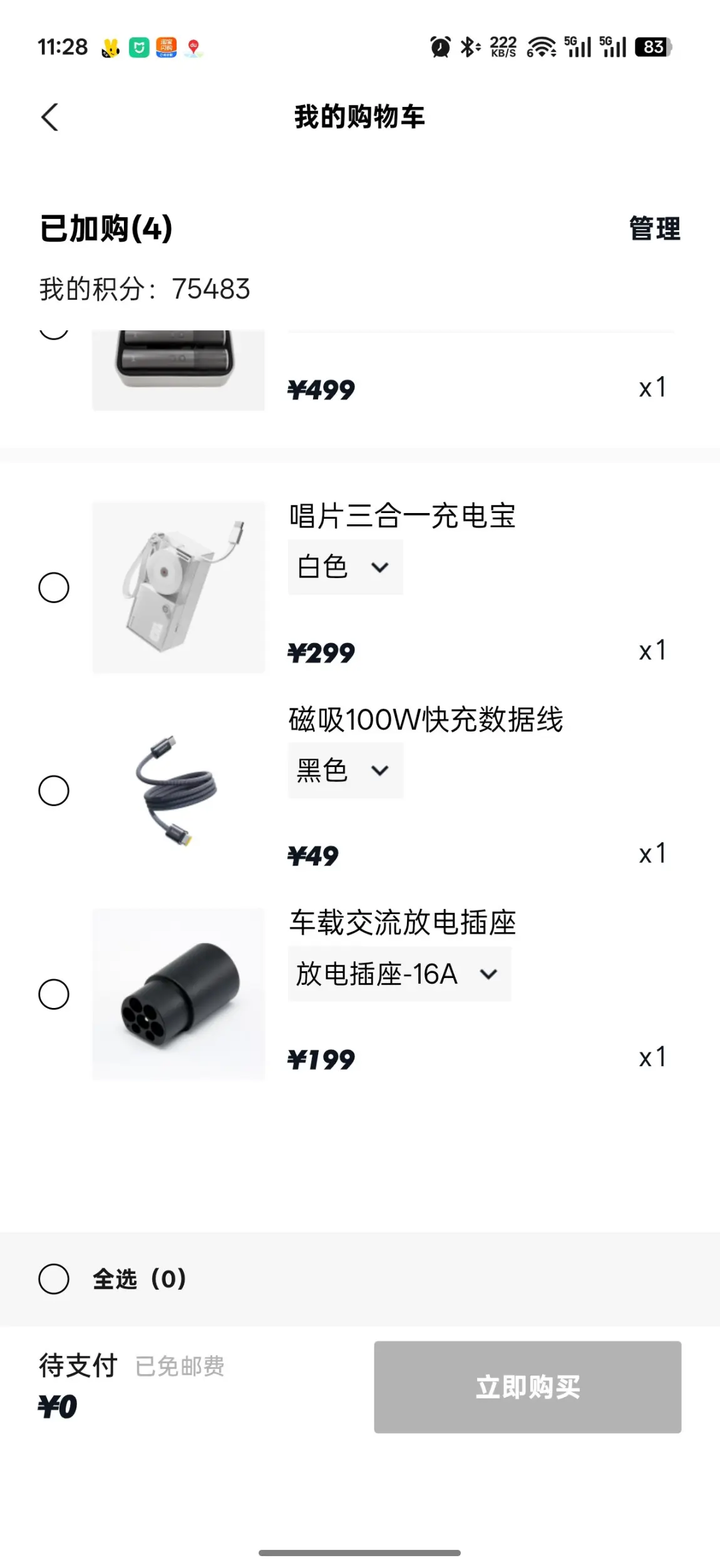Screen dimensions: 720x1568
Task: Open the 车载交流放电插座 product image
Action: (178, 994)
